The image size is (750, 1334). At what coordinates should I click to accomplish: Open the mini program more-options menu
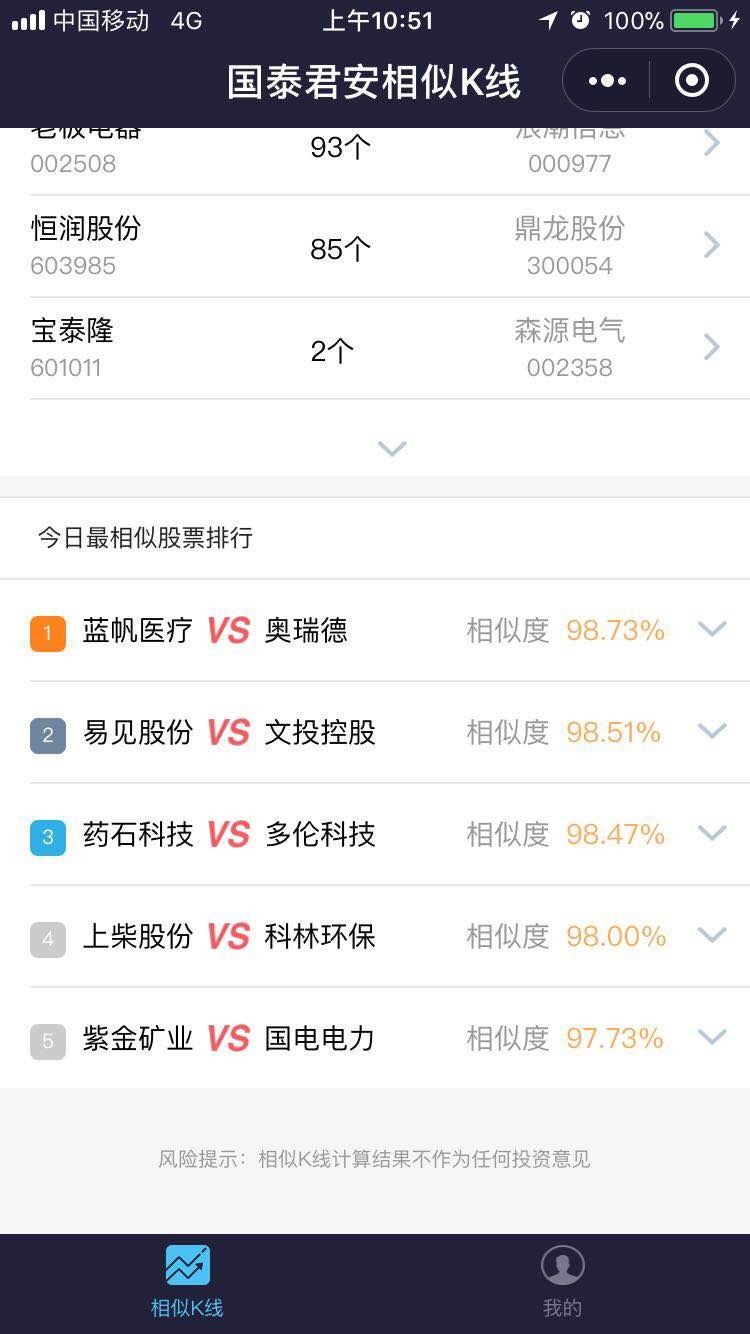pos(607,81)
